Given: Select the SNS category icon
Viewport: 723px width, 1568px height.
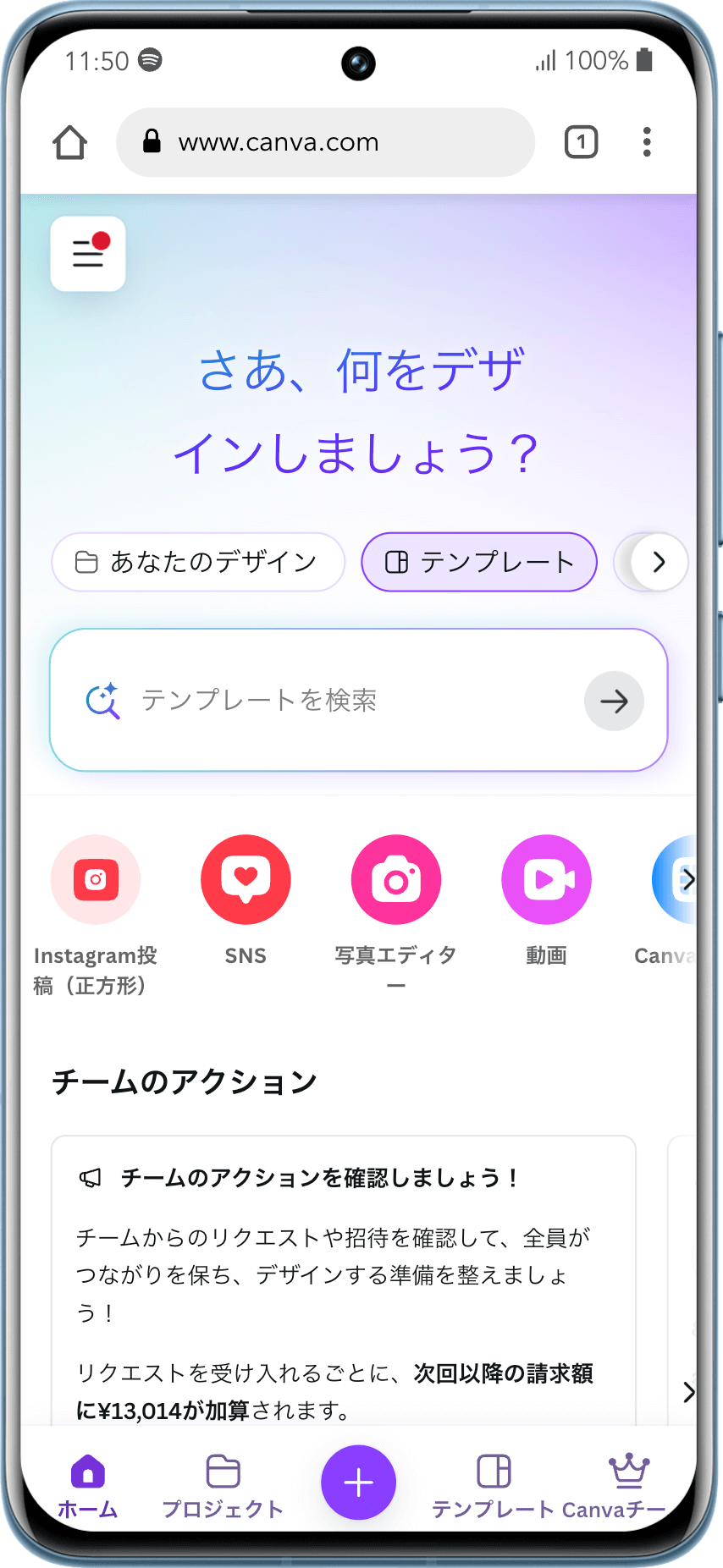Looking at the screenshot, I should 246,879.
